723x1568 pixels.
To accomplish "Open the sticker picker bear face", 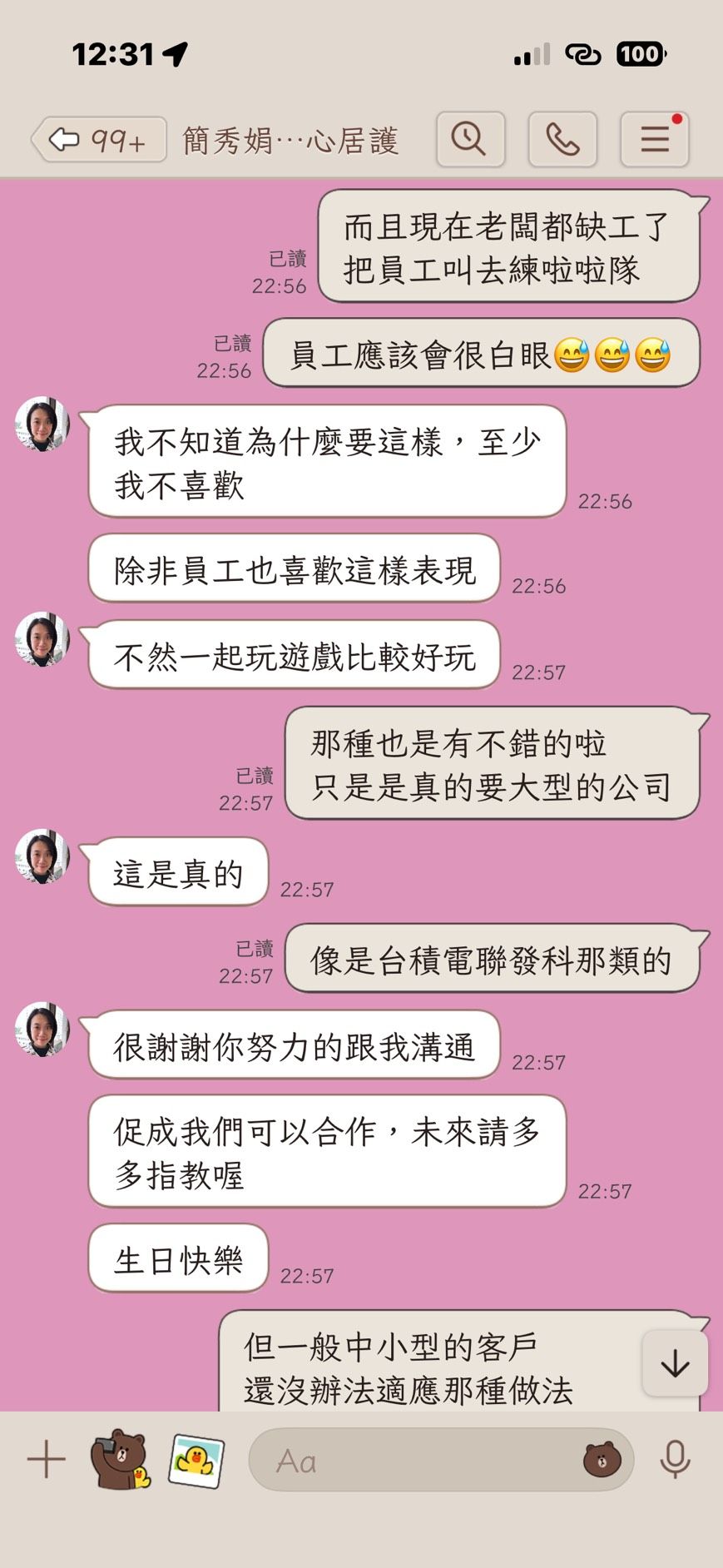I will 602,1460.
